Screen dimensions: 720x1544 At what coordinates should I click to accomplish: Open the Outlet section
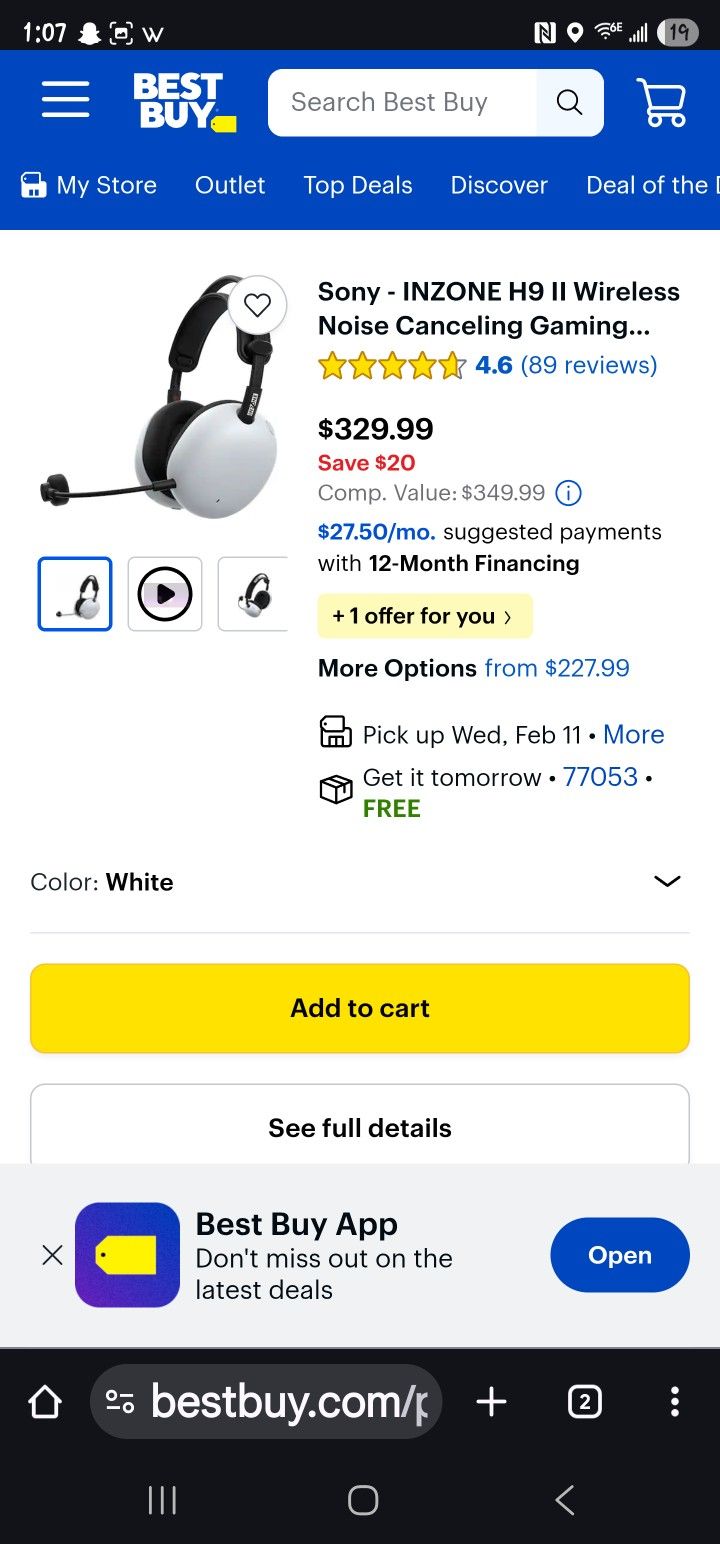pos(230,185)
